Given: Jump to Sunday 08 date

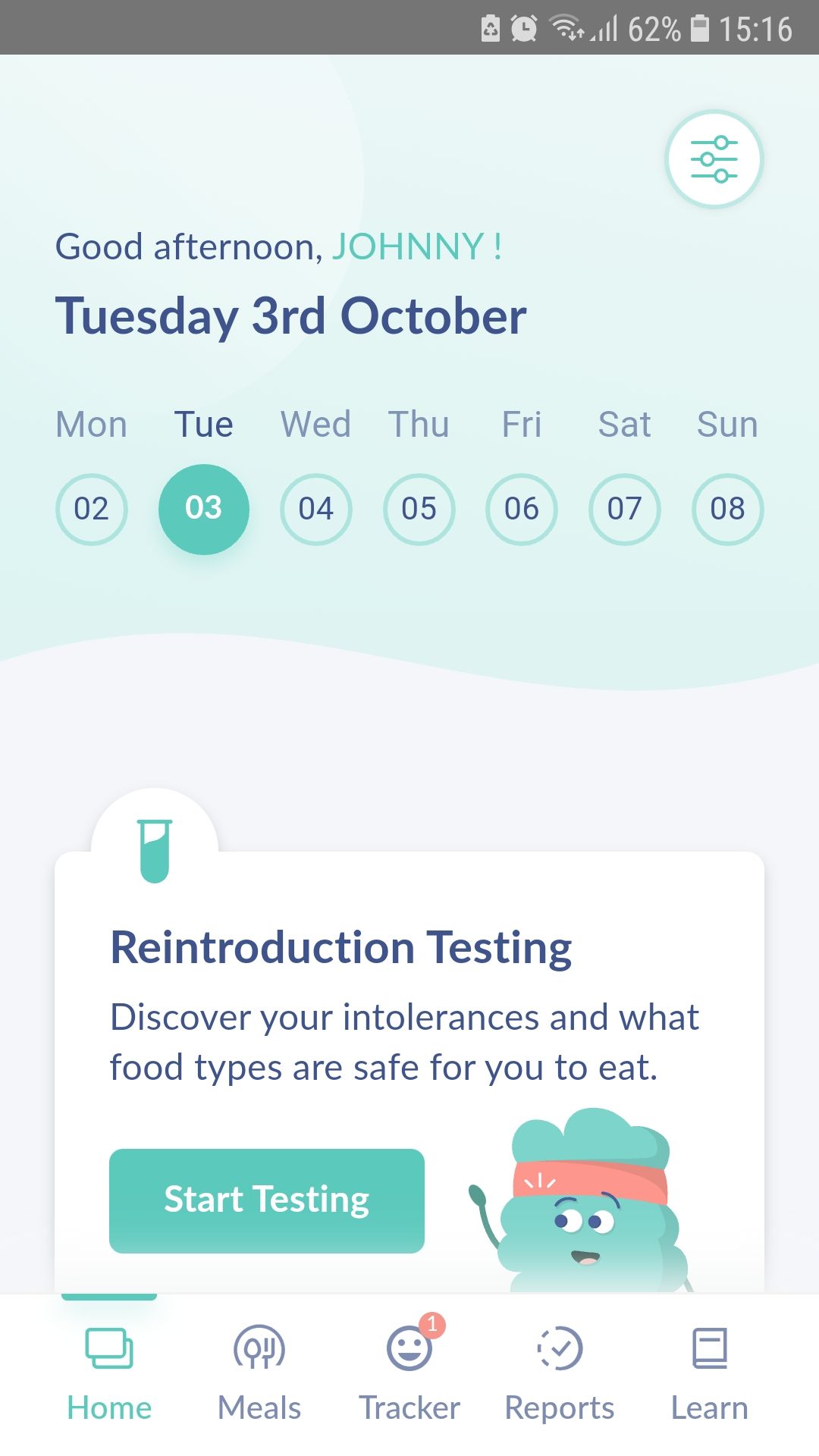Looking at the screenshot, I should point(727,509).
